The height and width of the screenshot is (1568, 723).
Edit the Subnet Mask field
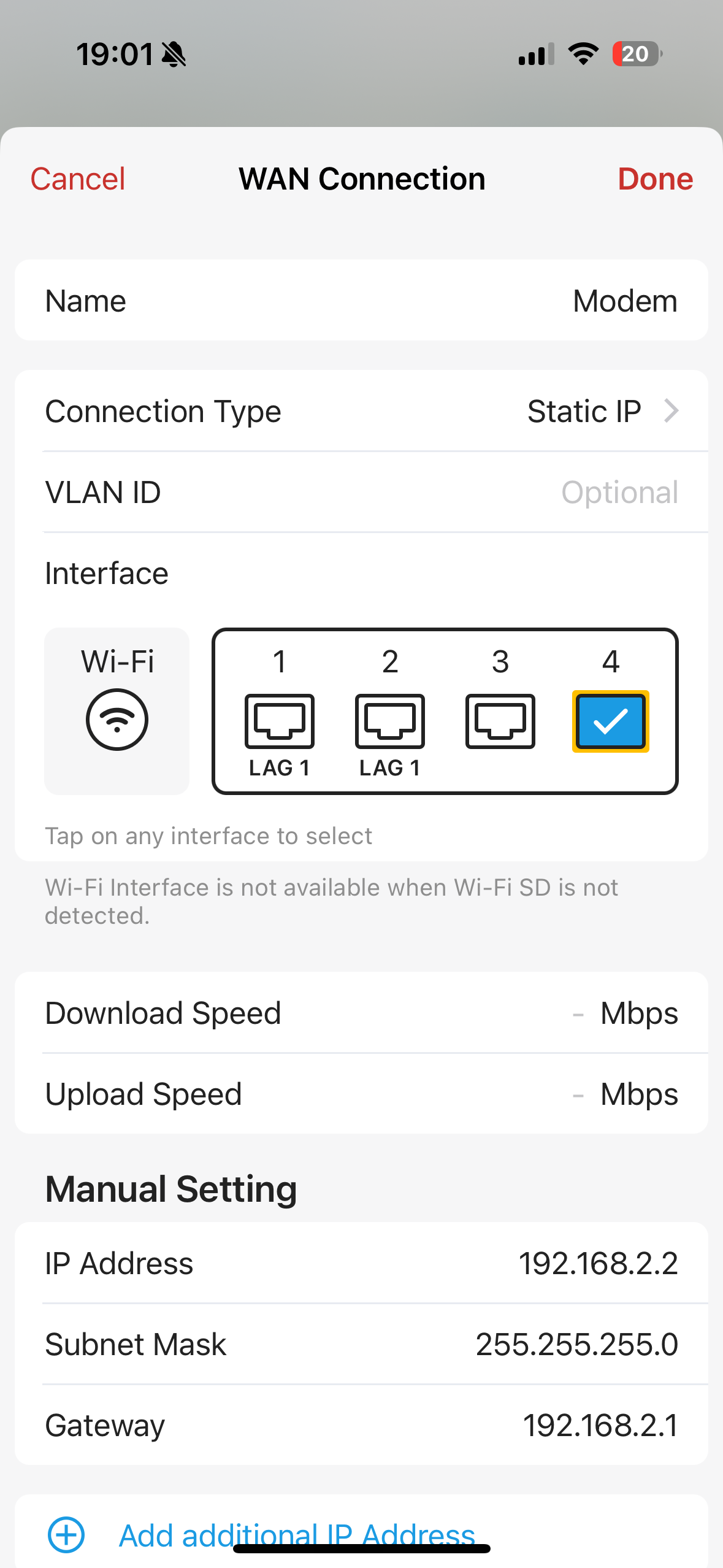(362, 1344)
